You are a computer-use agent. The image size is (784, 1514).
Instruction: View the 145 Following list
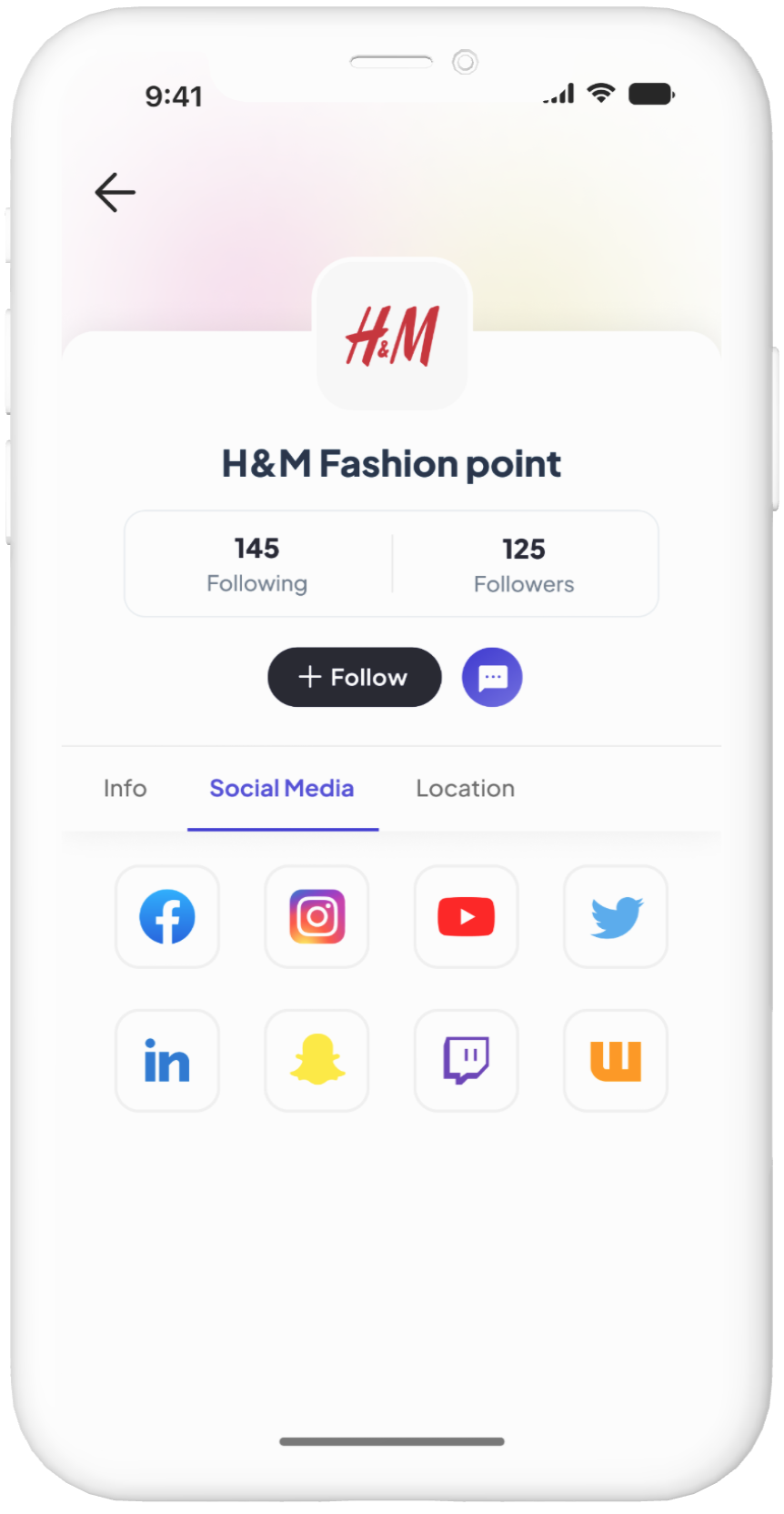(257, 564)
